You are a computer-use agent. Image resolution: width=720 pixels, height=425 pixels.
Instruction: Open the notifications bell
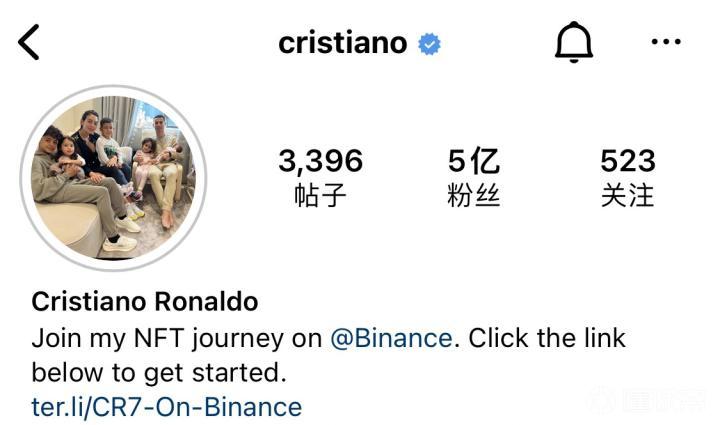(x=573, y=42)
